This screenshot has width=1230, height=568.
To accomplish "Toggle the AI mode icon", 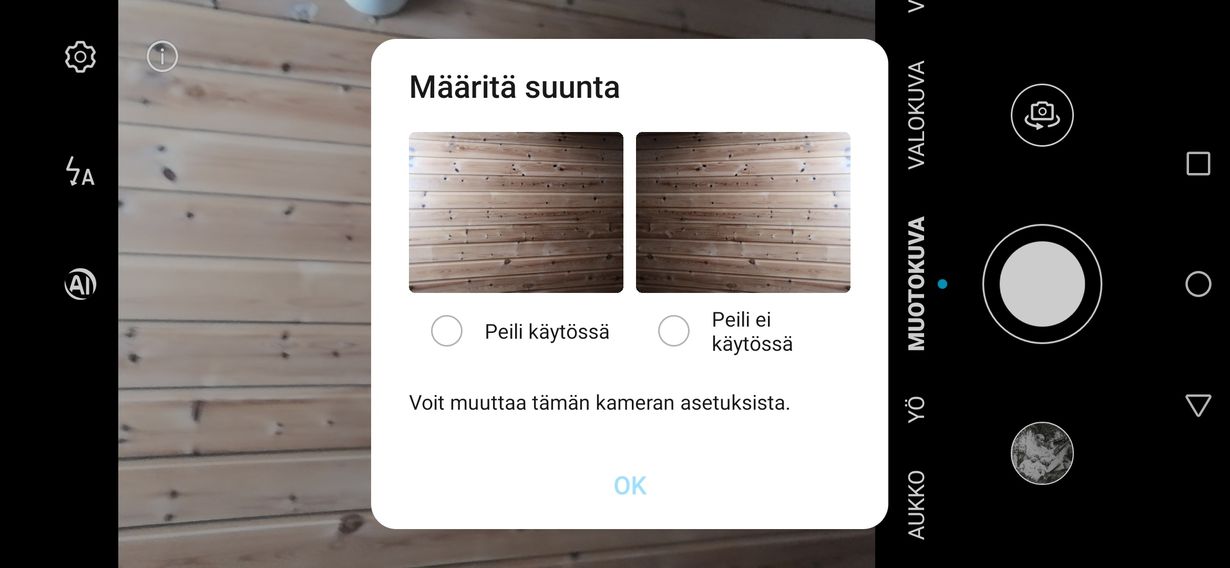I will click(x=80, y=286).
